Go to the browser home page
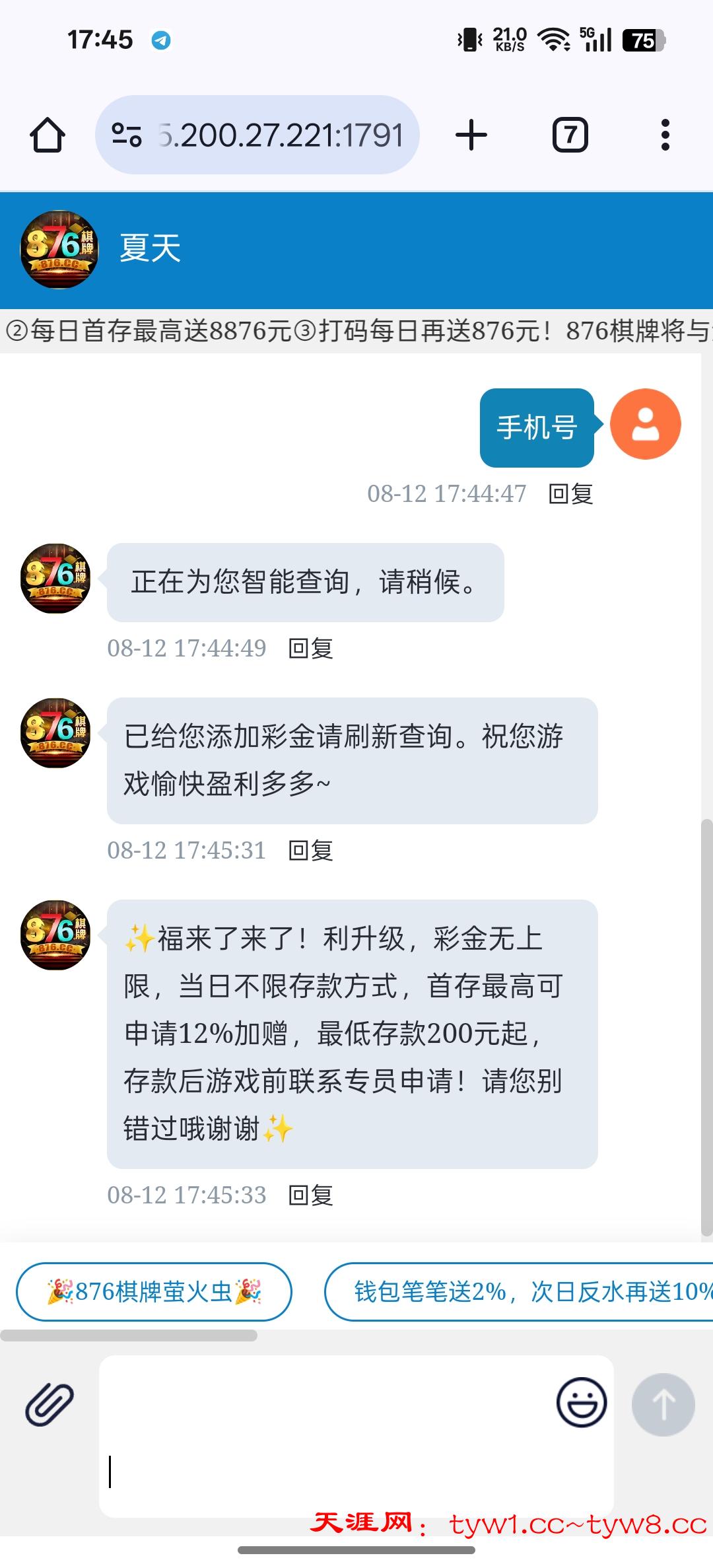This screenshot has height=1568, width=713. (48, 135)
